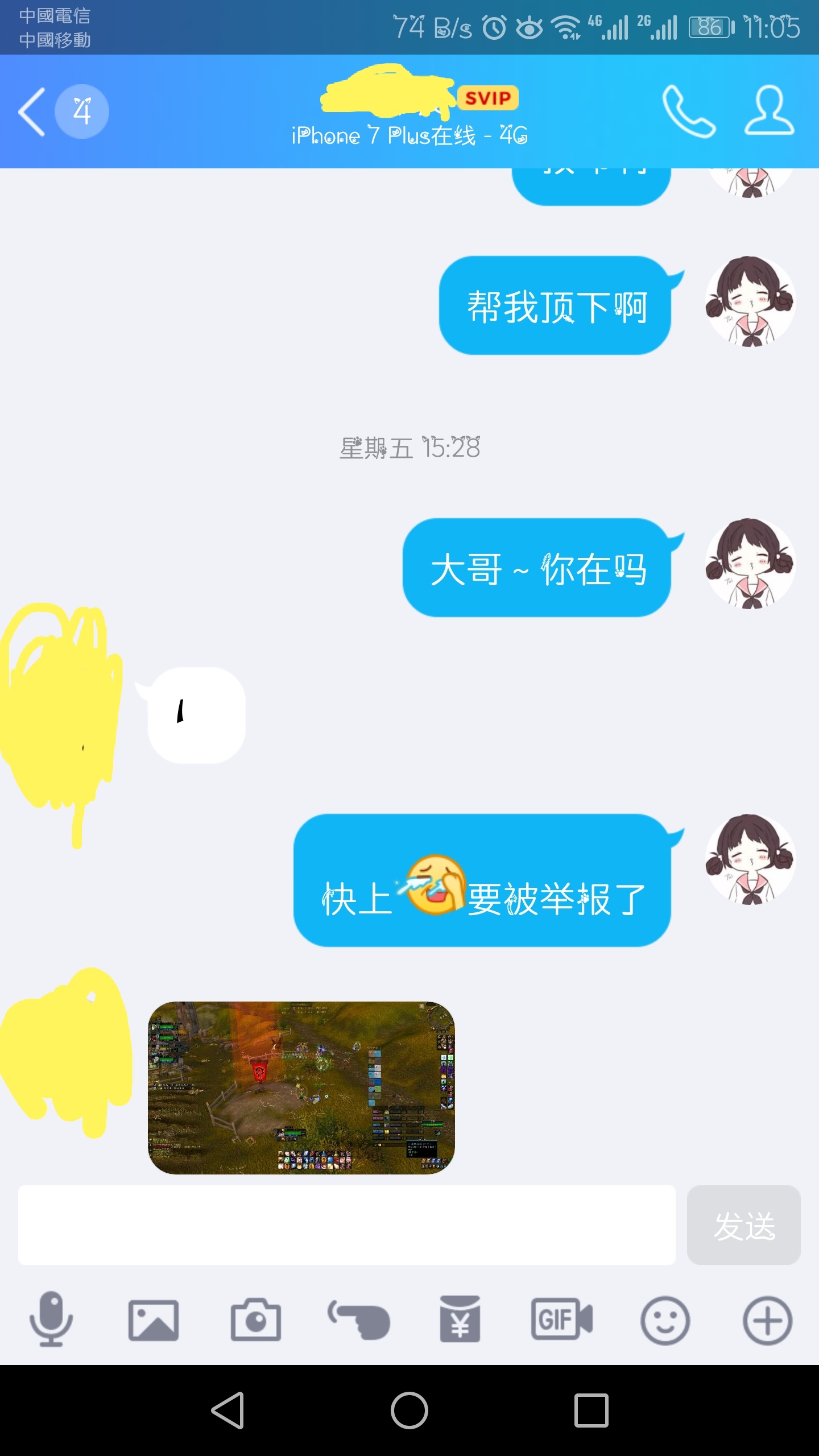Image resolution: width=819 pixels, height=1456 pixels.
Task: Open the emoji sticker panel
Action: point(665,1321)
